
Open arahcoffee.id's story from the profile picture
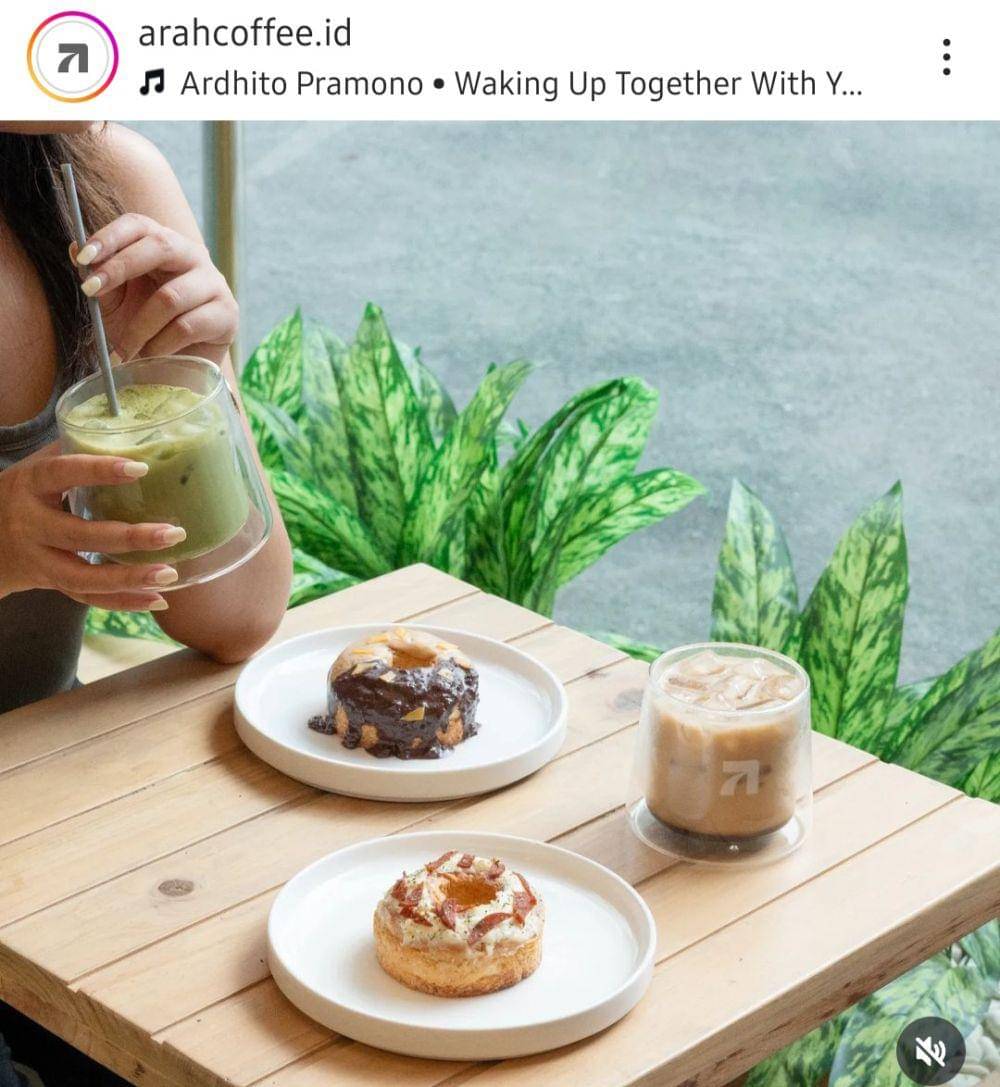tap(72, 58)
